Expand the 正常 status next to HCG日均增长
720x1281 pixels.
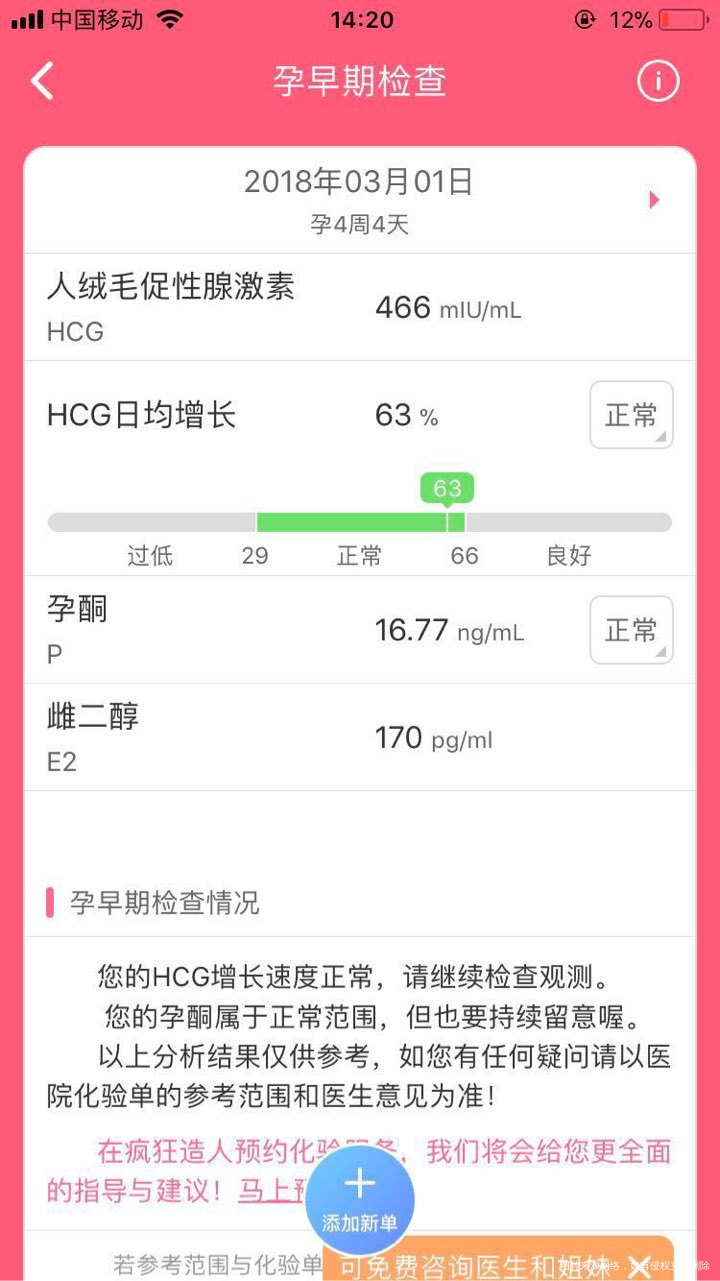click(x=631, y=415)
